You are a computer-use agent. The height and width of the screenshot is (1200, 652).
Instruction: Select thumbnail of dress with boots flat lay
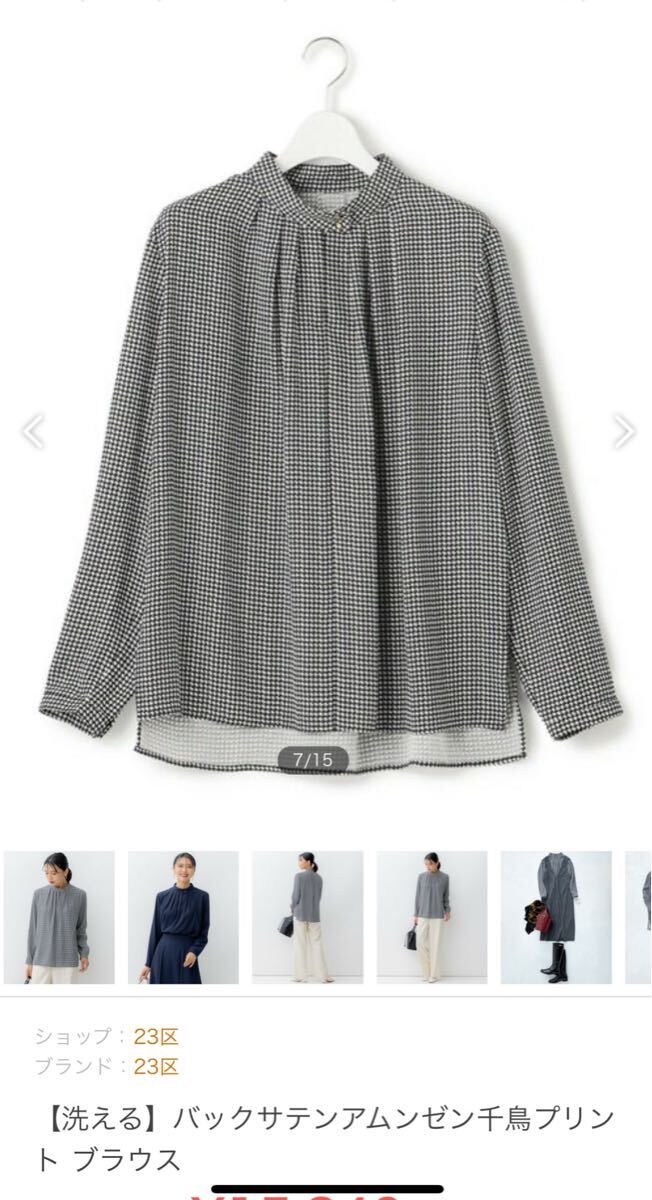pos(556,917)
